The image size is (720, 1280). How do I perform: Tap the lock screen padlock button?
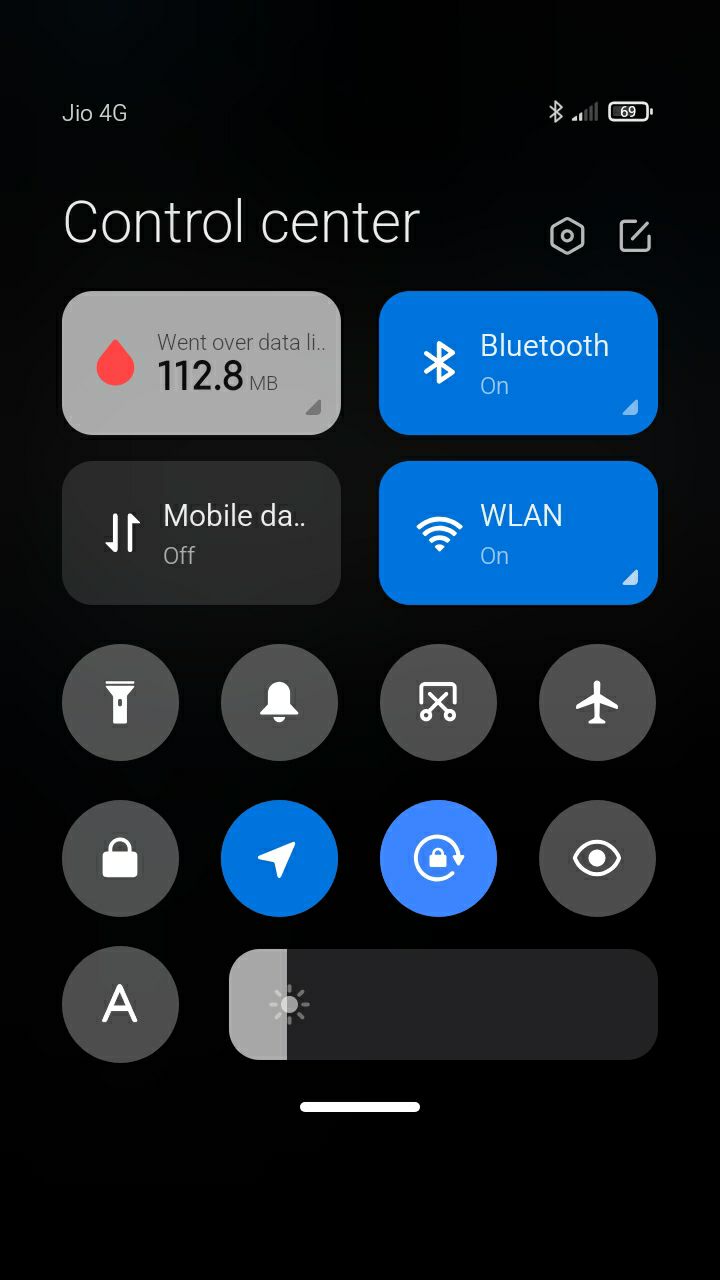click(120, 858)
